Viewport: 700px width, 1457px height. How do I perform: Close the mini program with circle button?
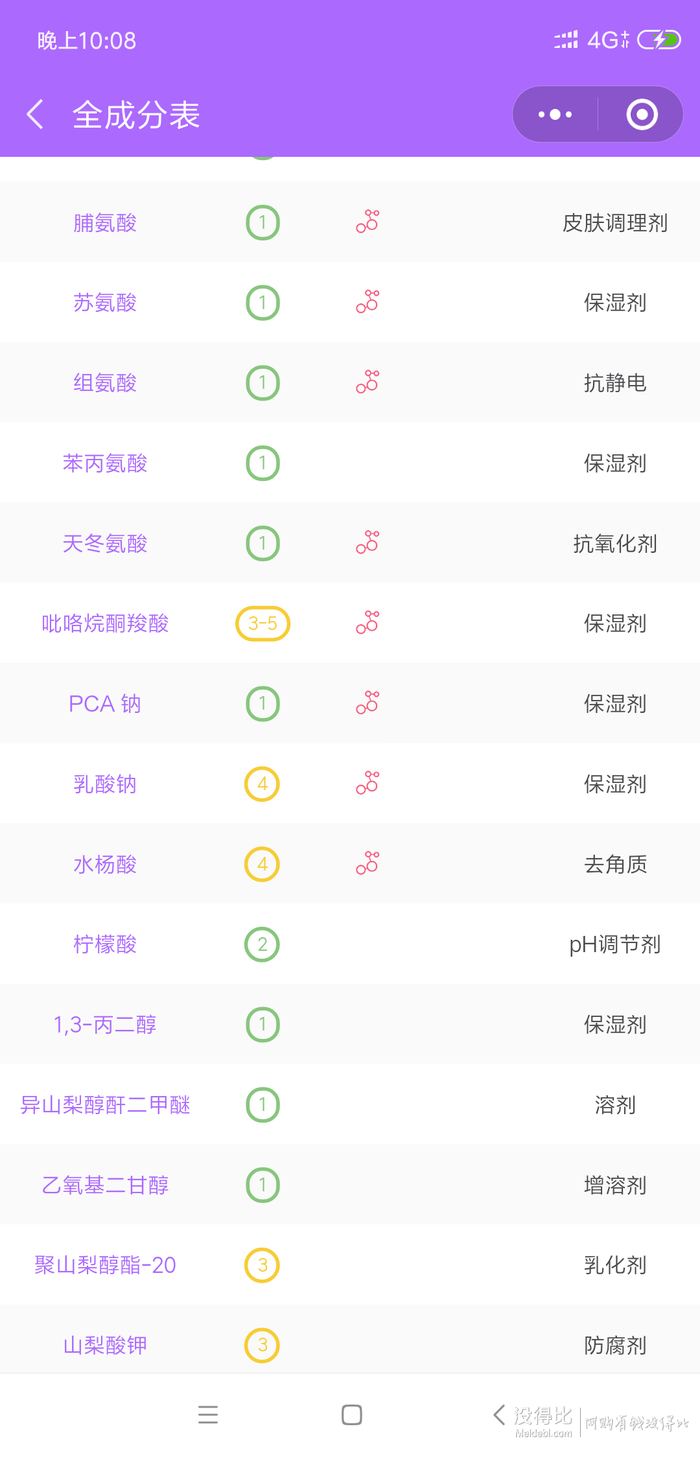pyautogui.click(x=642, y=114)
